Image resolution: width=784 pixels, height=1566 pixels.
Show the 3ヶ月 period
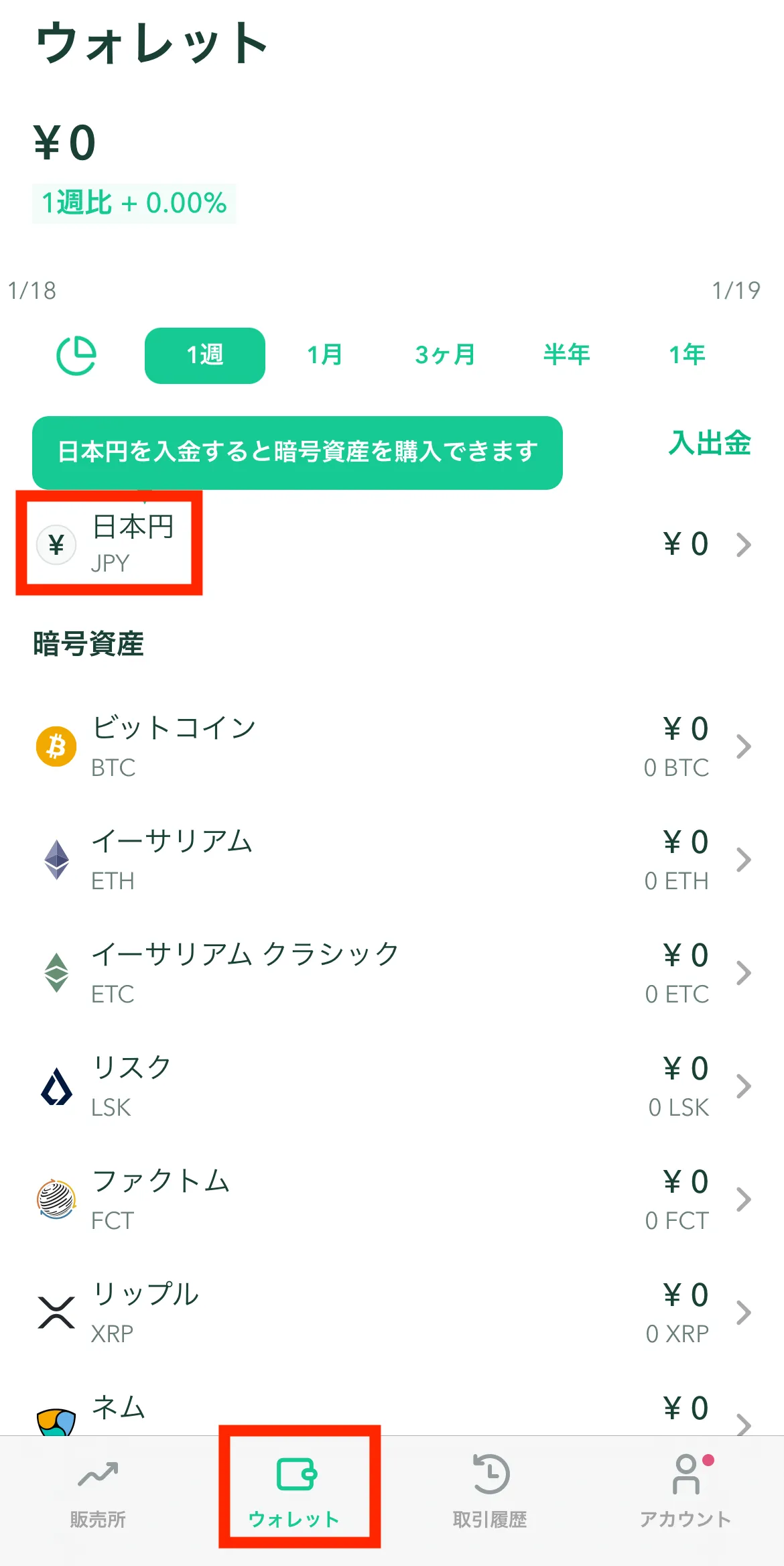[446, 355]
